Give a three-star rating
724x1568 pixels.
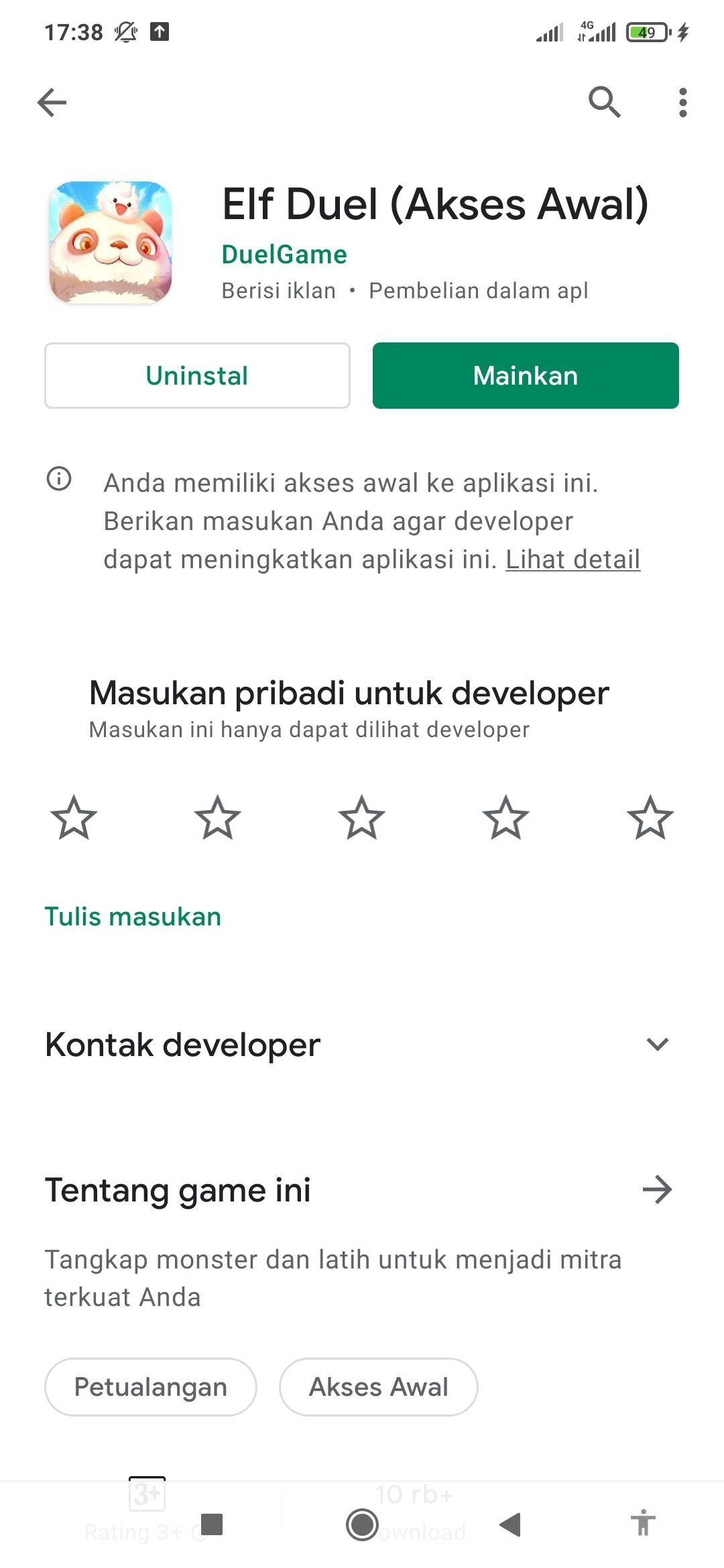pos(362,818)
